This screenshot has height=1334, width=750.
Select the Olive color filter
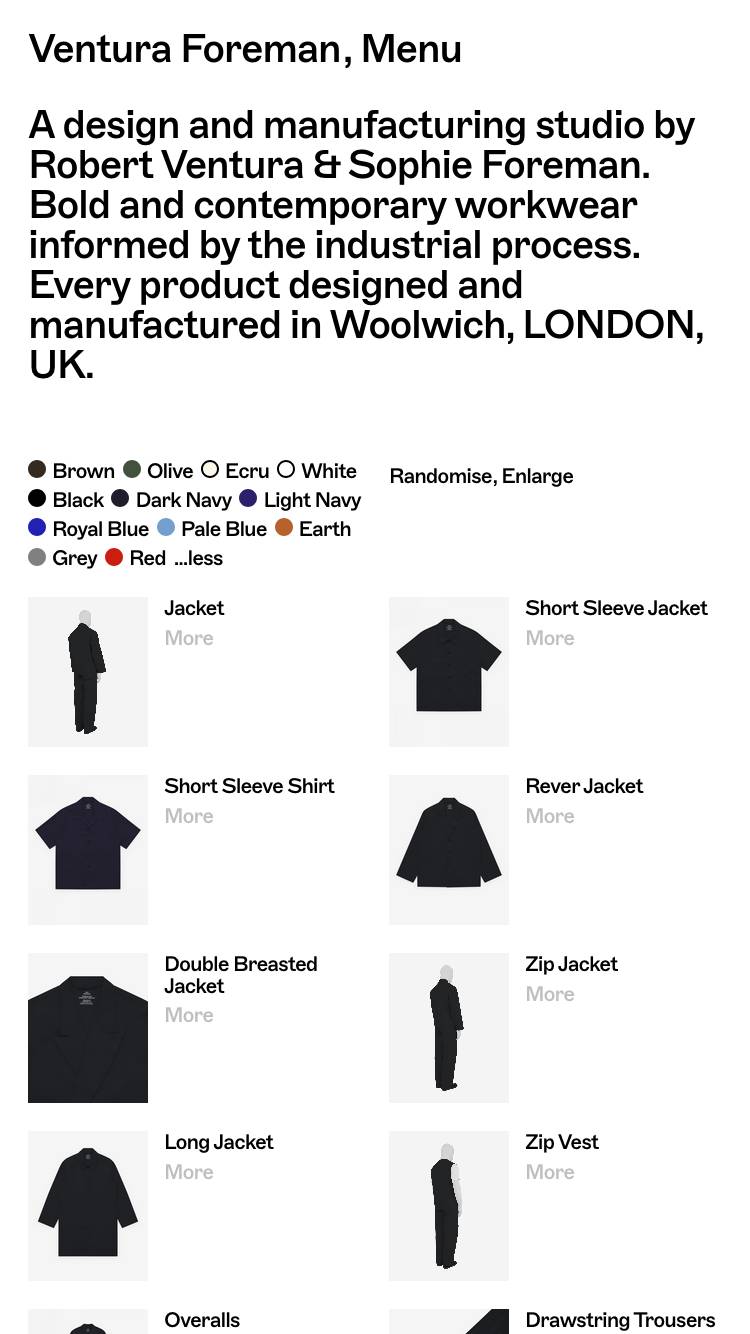point(158,471)
